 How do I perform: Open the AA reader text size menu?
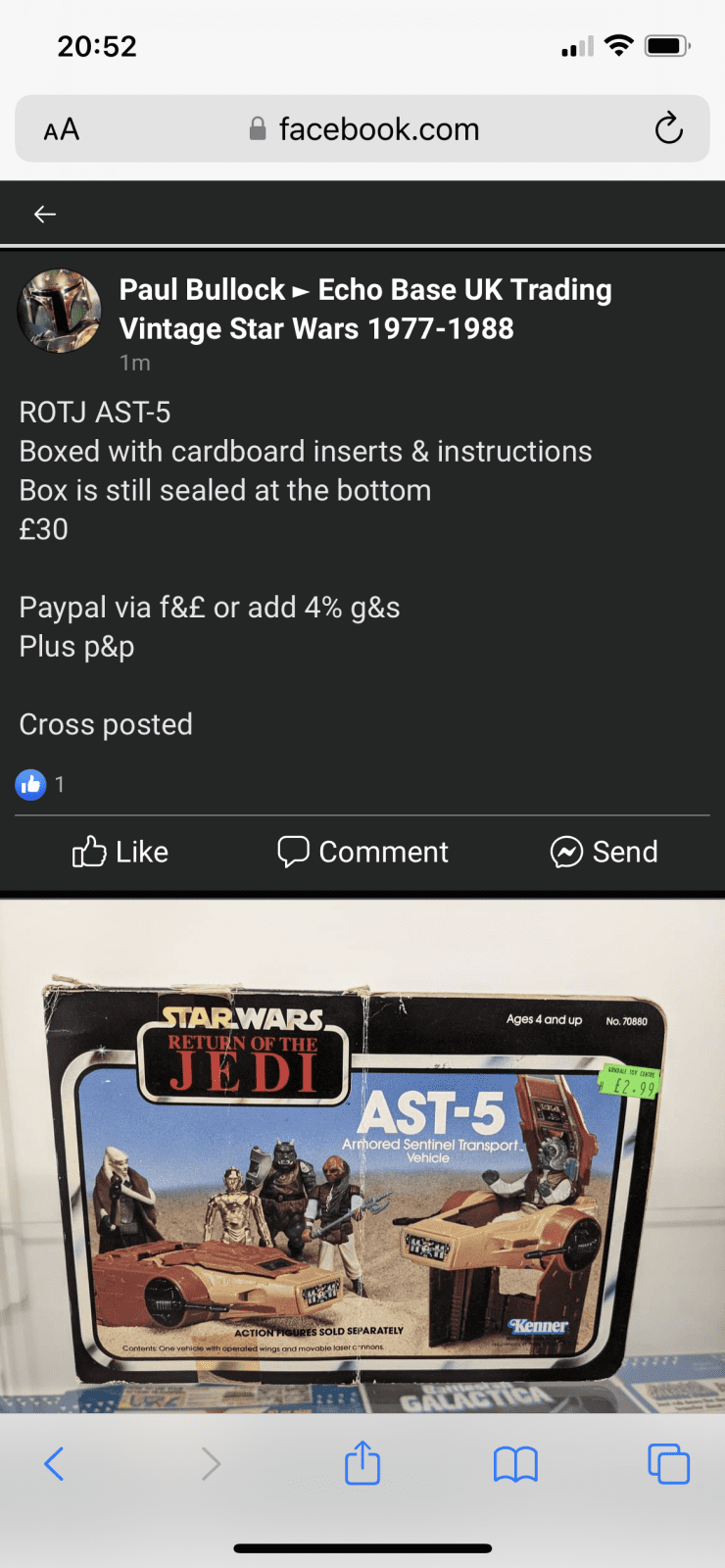[62, 129]
